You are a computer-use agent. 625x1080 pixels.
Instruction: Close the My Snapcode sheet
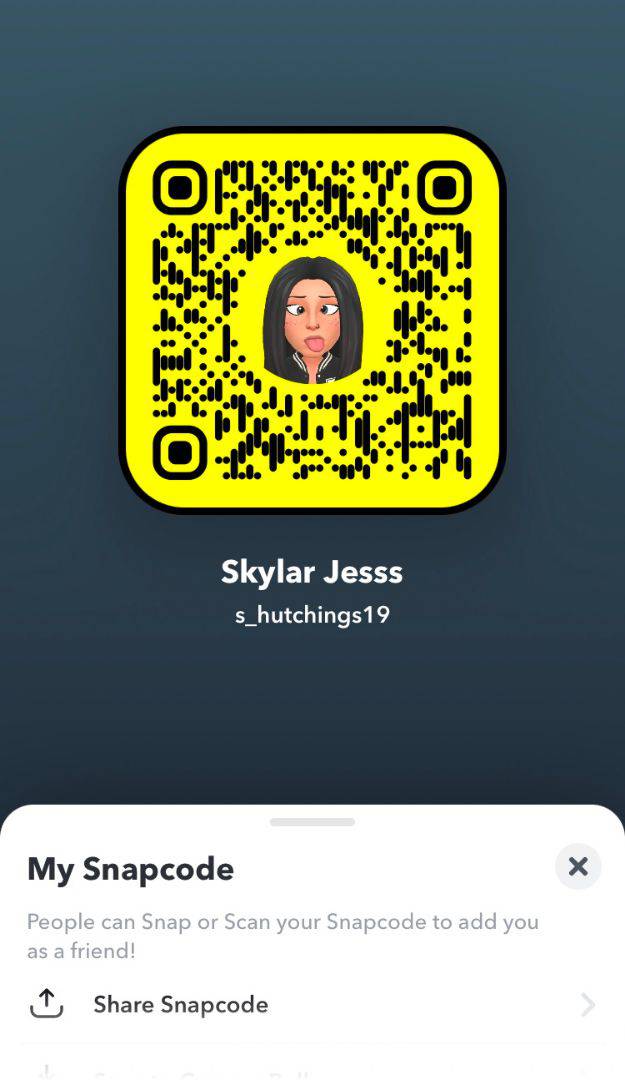click(x=578, y=867)
